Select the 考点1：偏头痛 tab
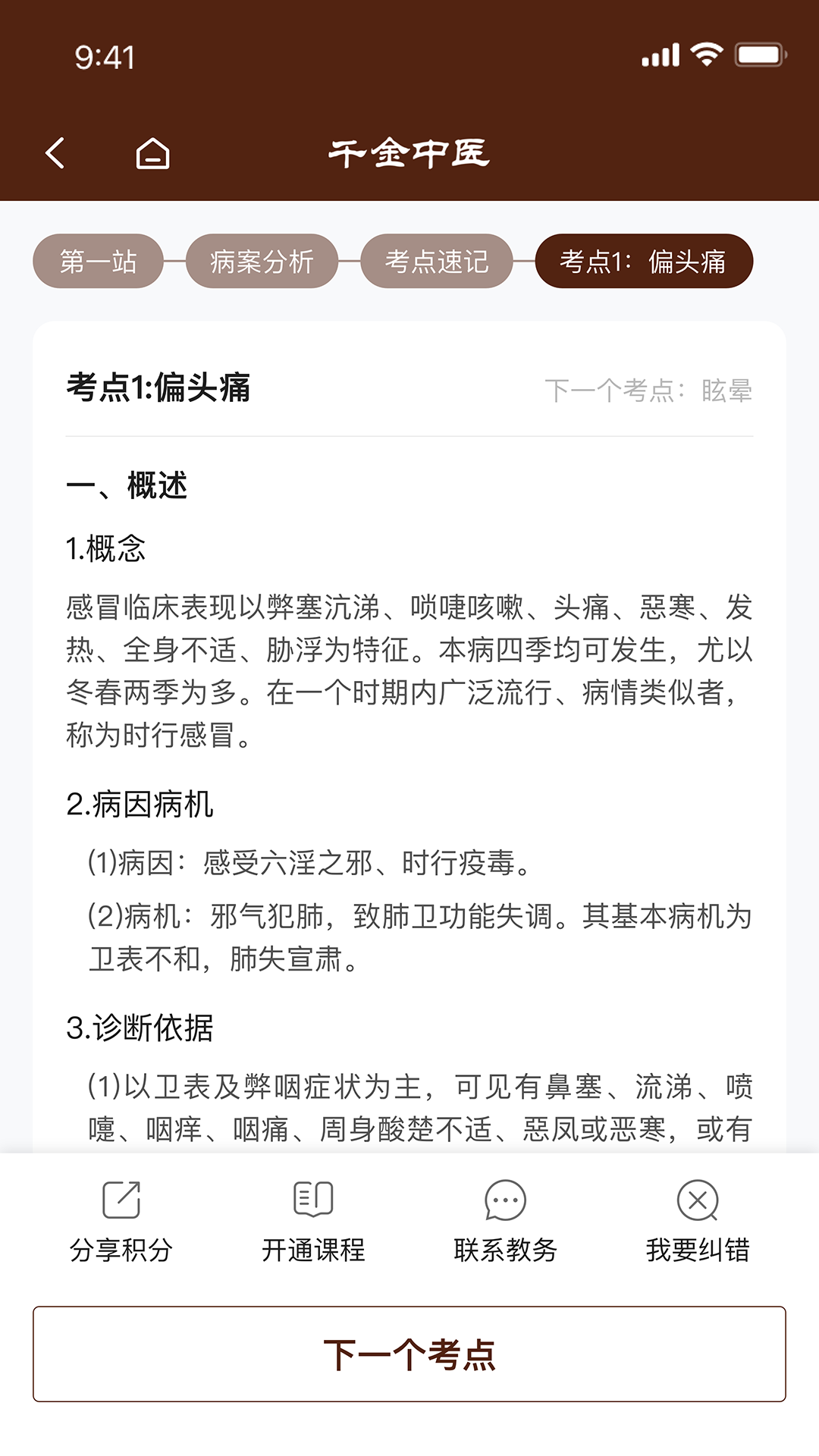The image size is (819, 1456). point(643,261)
